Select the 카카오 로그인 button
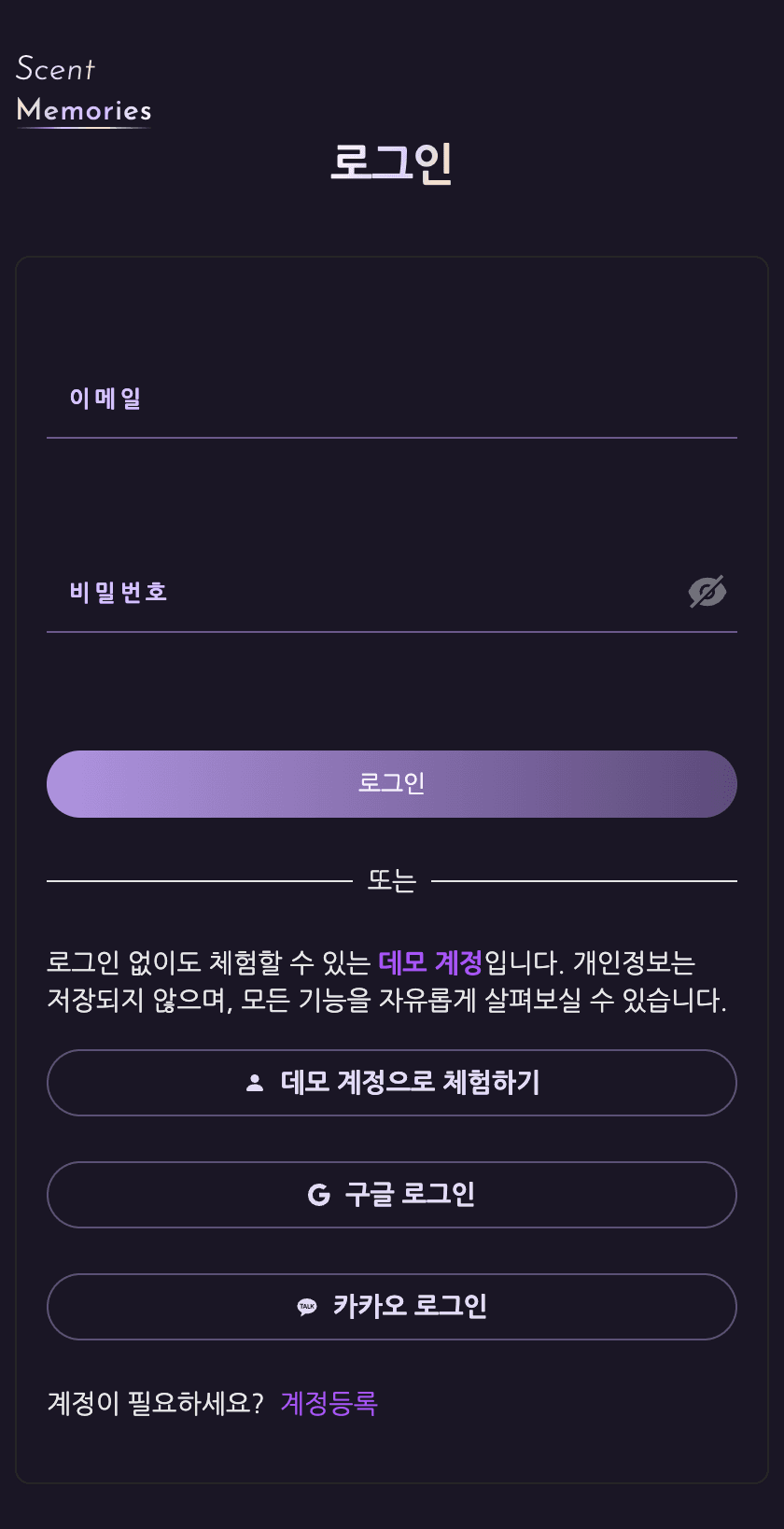Screen dimensions: 784x1529 pyautogui.click(x=392, y=1307)
